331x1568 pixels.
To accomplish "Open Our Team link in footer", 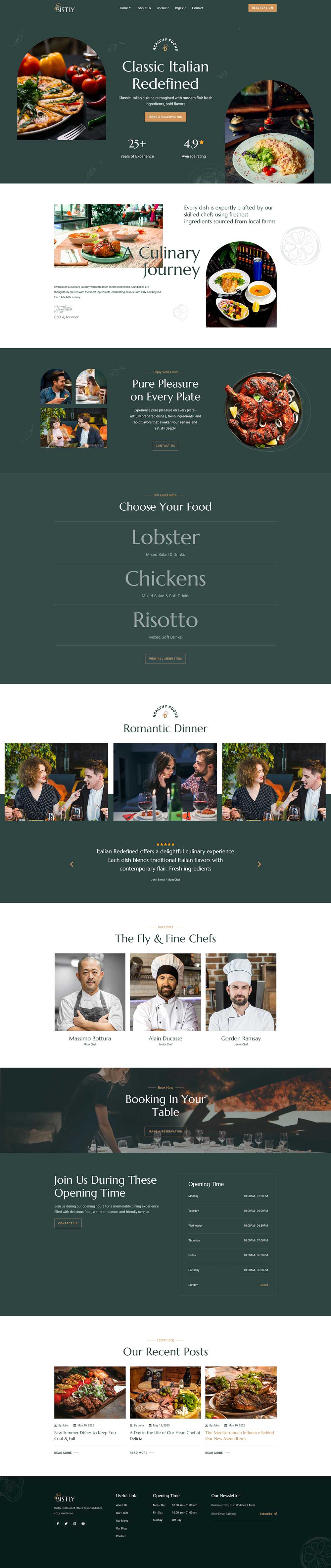I will [x=122, y=1513].
